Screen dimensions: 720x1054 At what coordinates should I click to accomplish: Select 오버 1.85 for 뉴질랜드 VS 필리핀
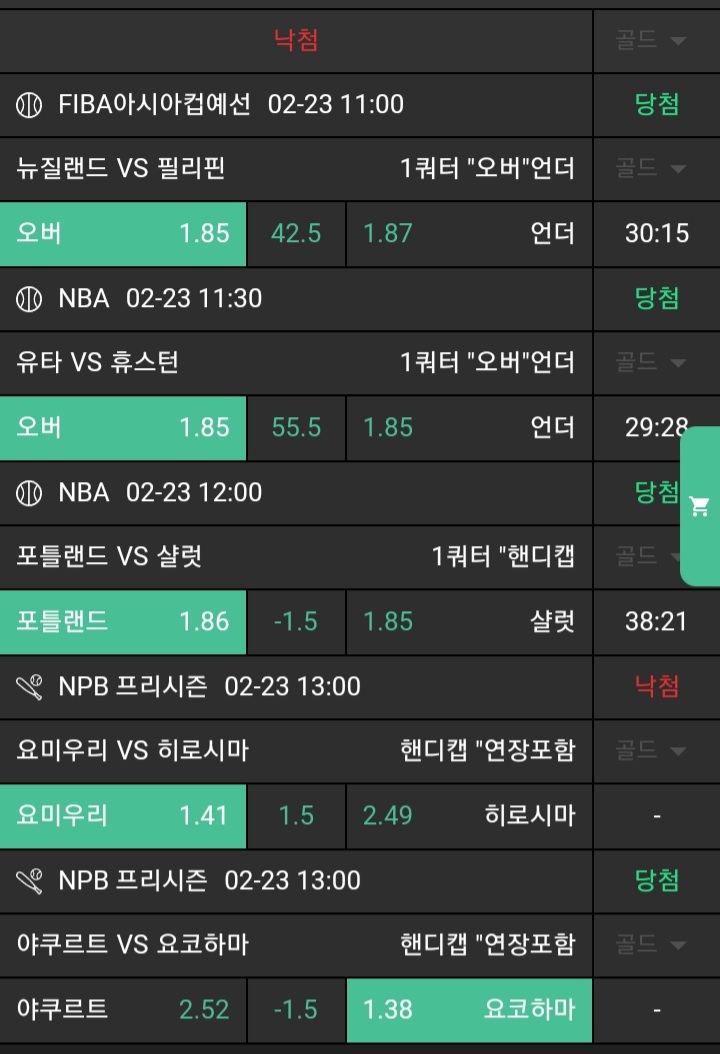coord(123,233)
